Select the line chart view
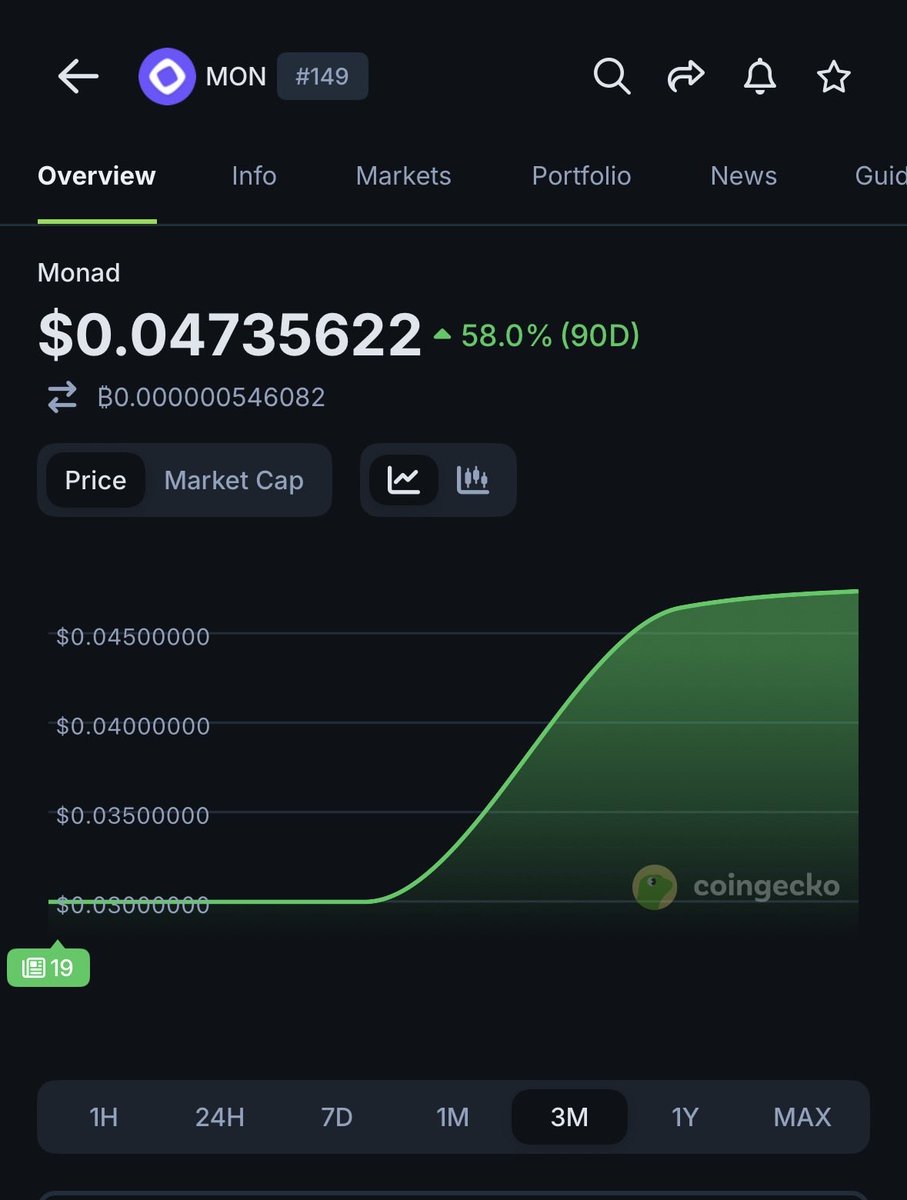Viewport: 907px width, 1200px height. coord(403,480)
